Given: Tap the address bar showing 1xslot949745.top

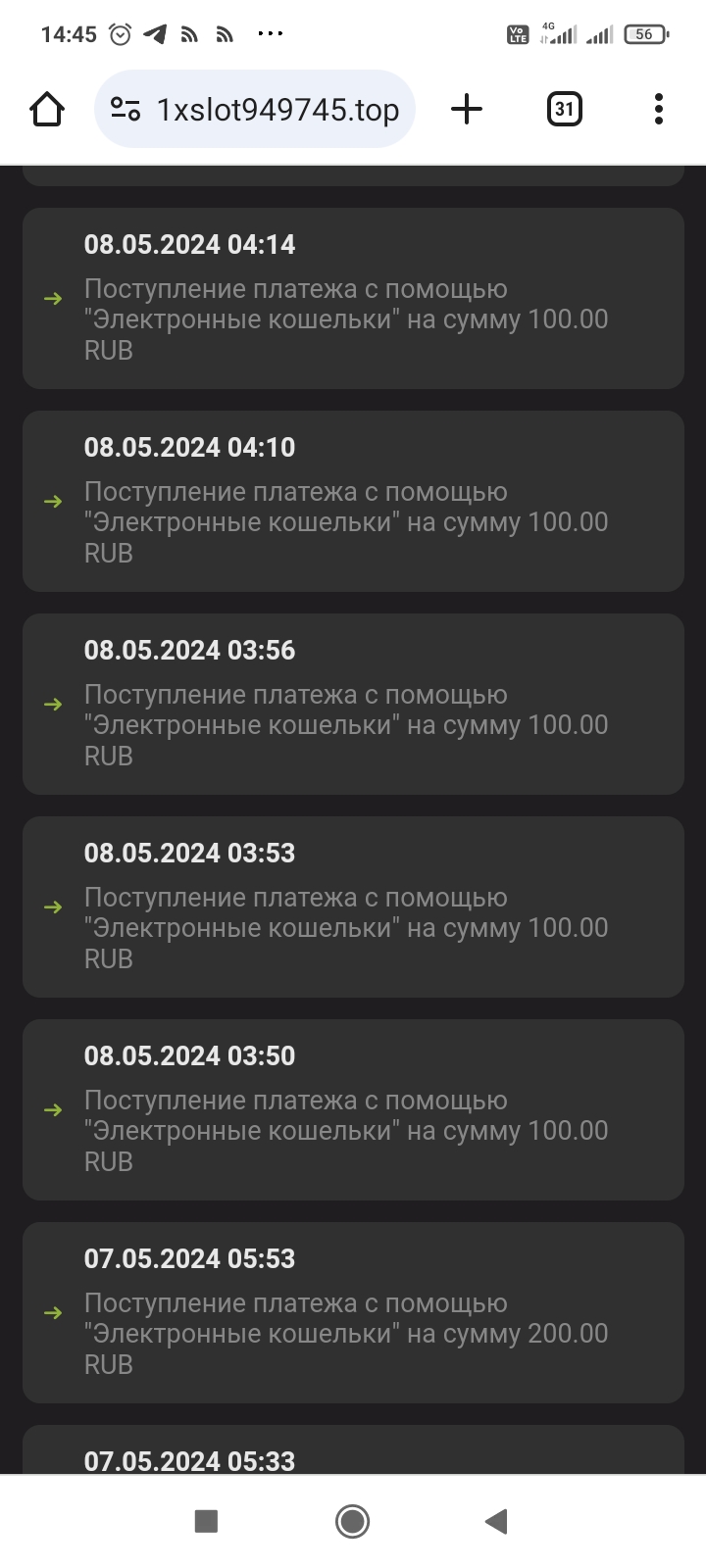Looking at the screenshot, I should tap(277, 110).
